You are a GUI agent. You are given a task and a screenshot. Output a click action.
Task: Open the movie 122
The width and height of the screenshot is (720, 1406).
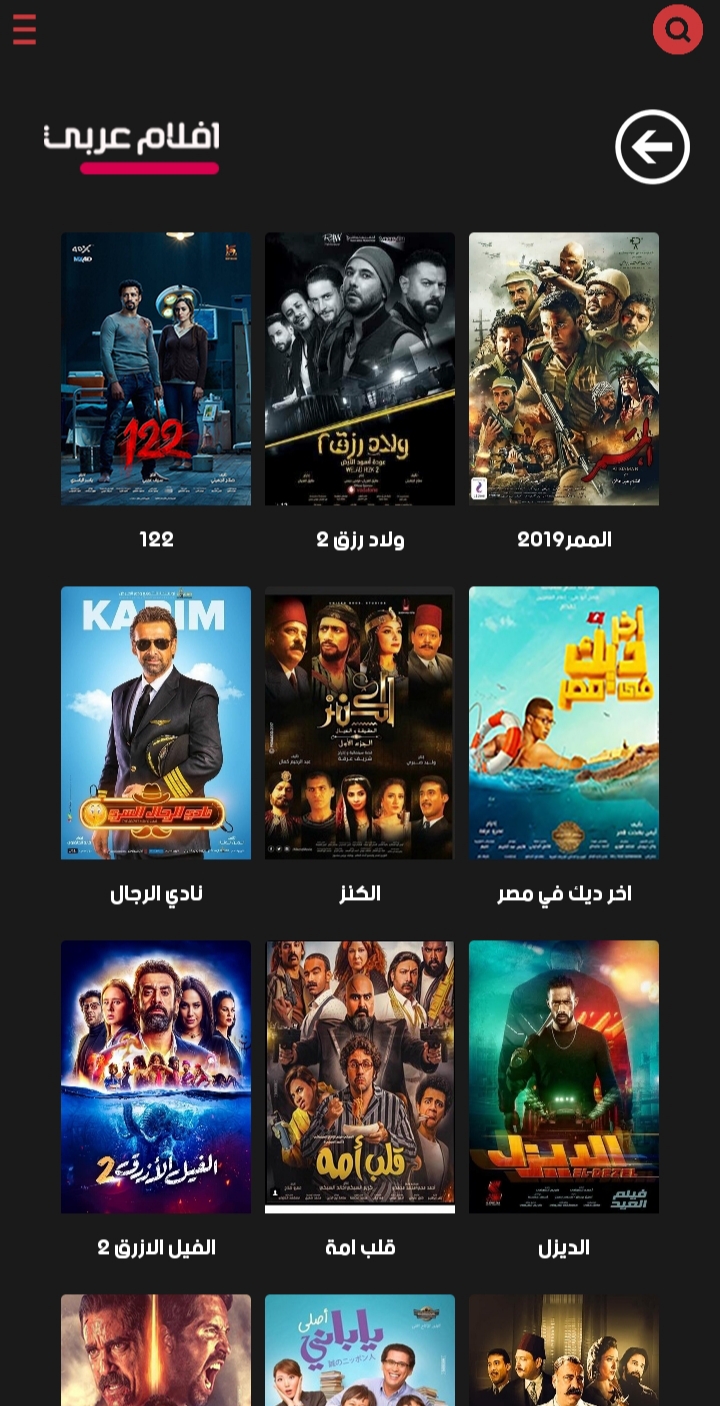[x=156, y=369]
